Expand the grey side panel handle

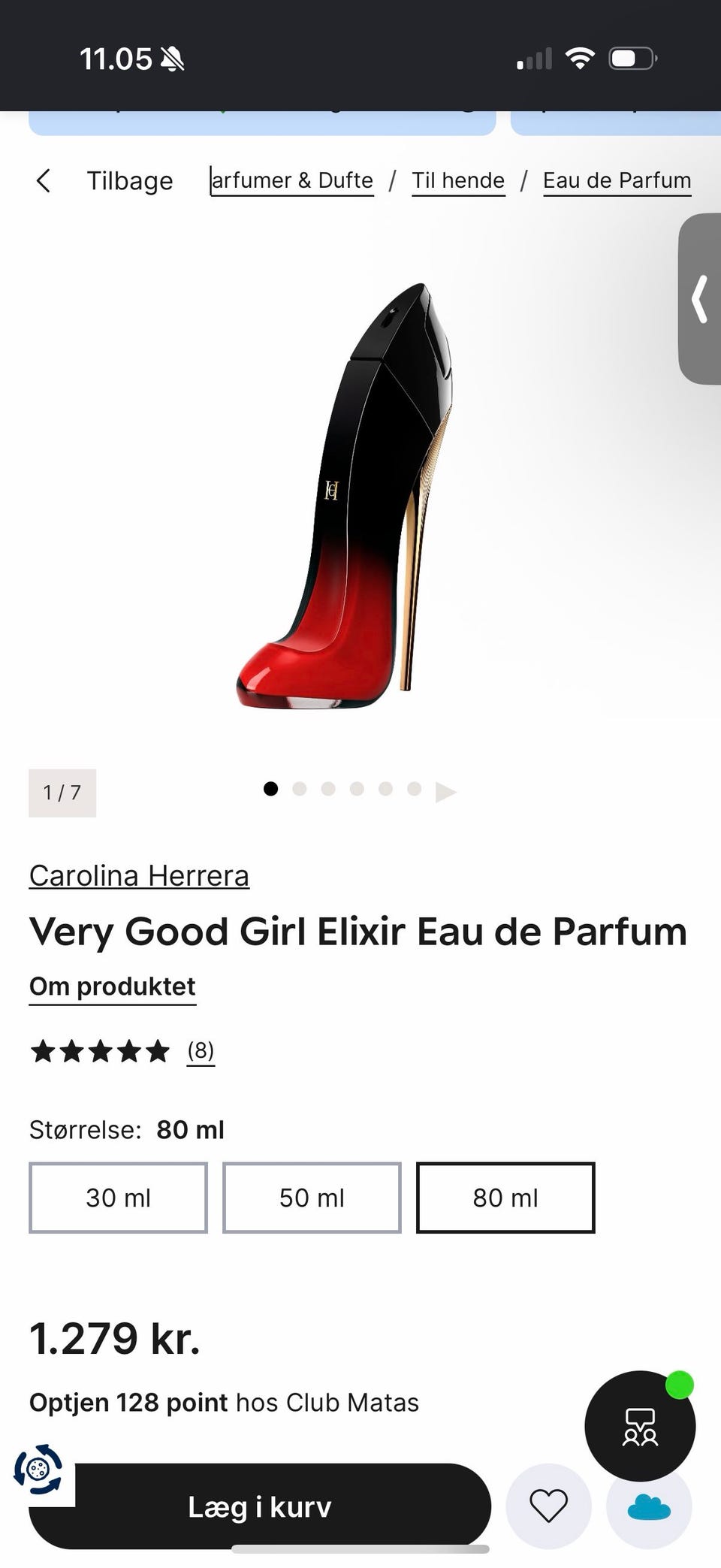click(700, 299)
